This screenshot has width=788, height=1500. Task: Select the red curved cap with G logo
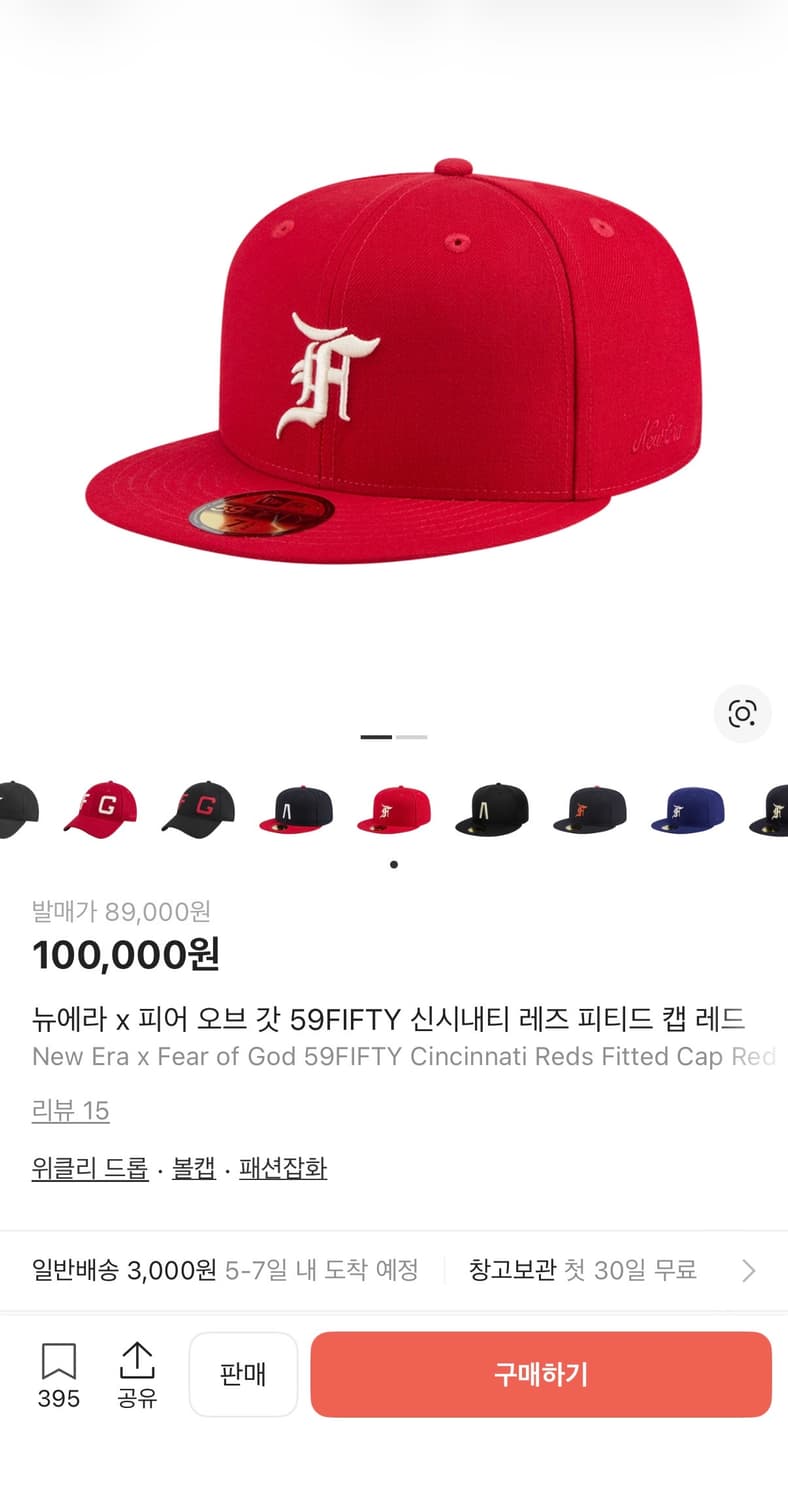pos(100,808)
